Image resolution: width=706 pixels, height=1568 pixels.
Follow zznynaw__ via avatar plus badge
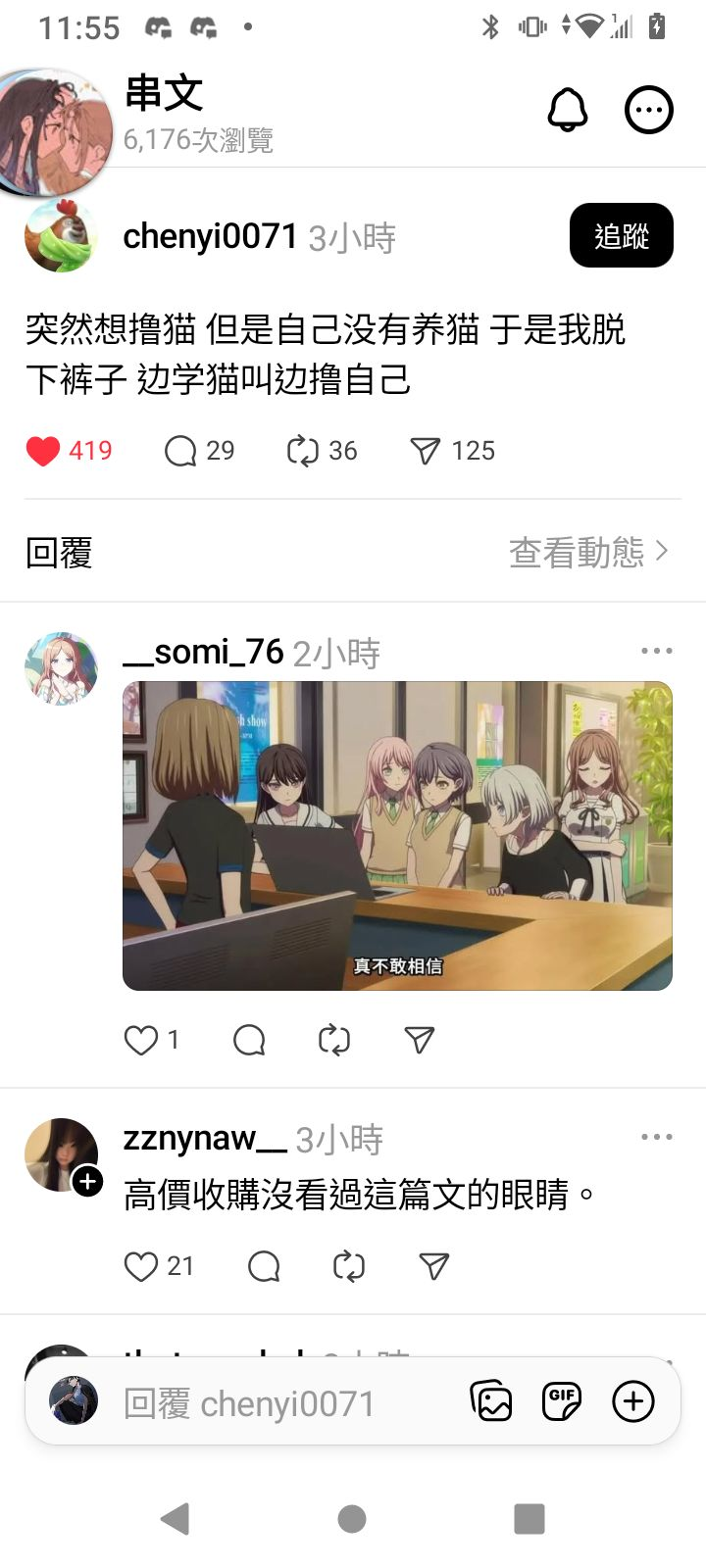tap(88, 1182)
